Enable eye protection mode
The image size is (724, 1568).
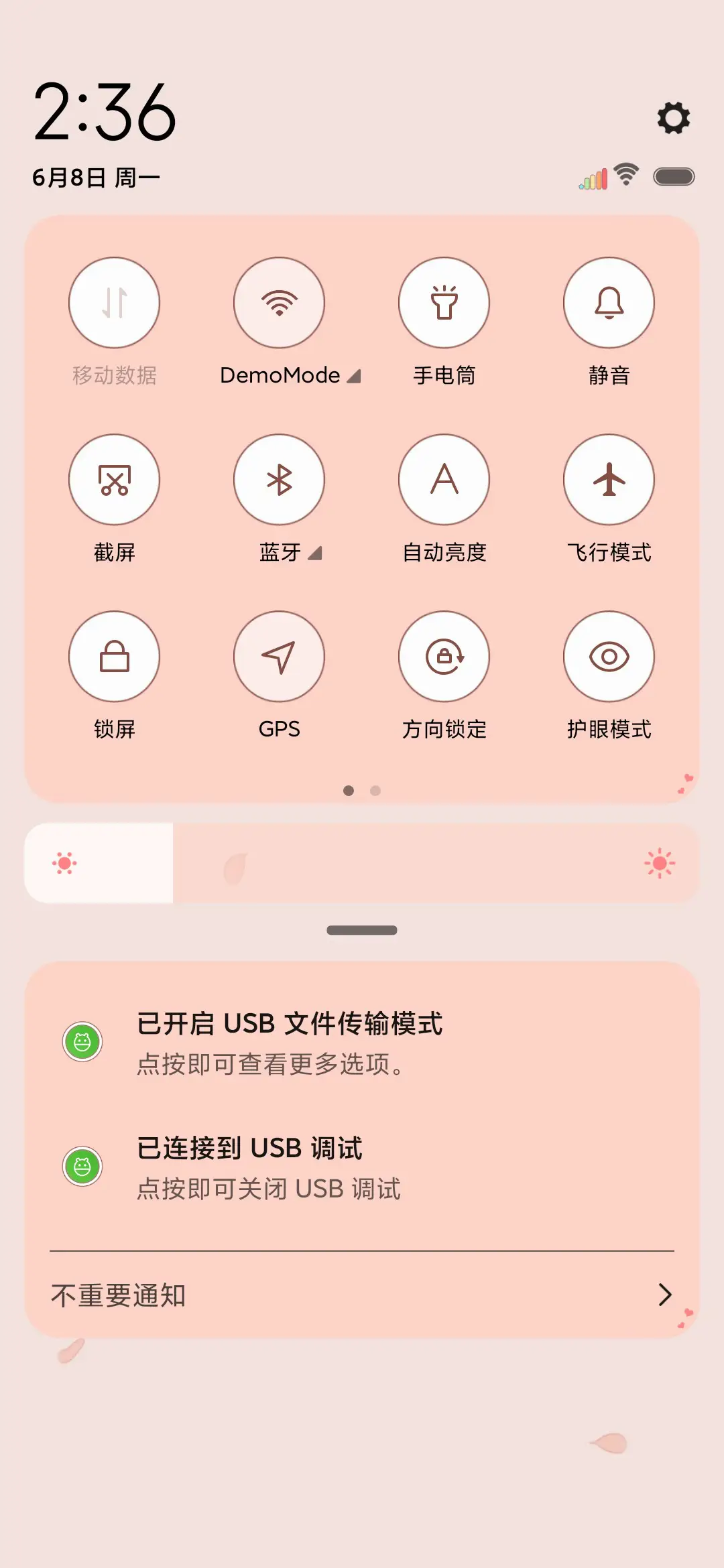[609, 657]
